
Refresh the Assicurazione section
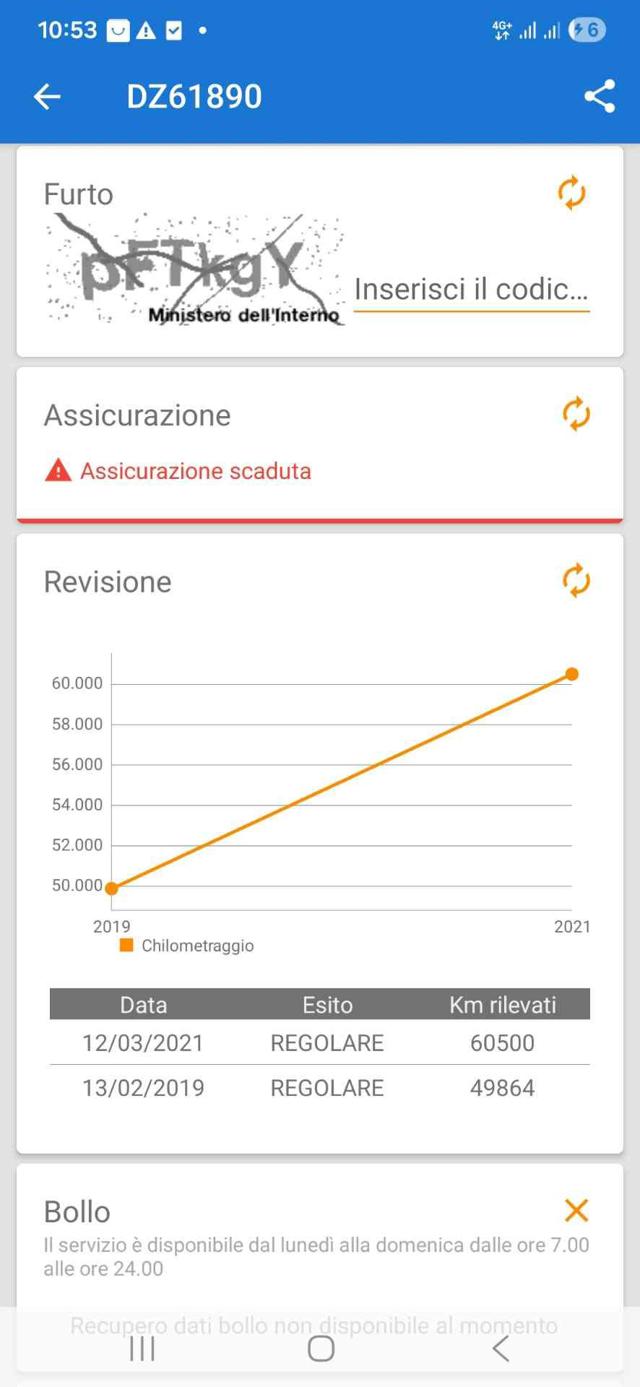pyautogui.click(x=576, y=414)
